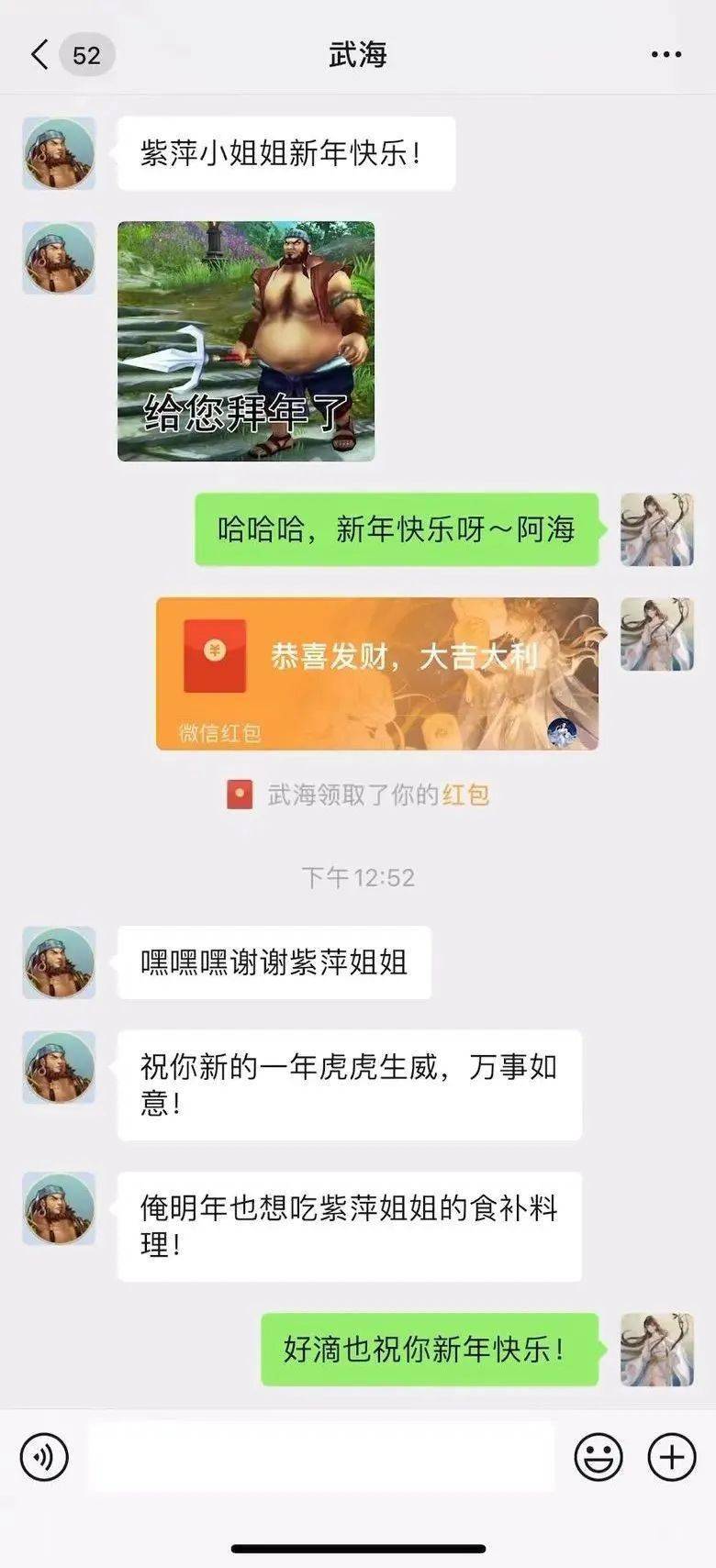Open the 恭喜发财 red packet
The width and height of the screenshot is (716, 1568).
click(x=376, y=673)
